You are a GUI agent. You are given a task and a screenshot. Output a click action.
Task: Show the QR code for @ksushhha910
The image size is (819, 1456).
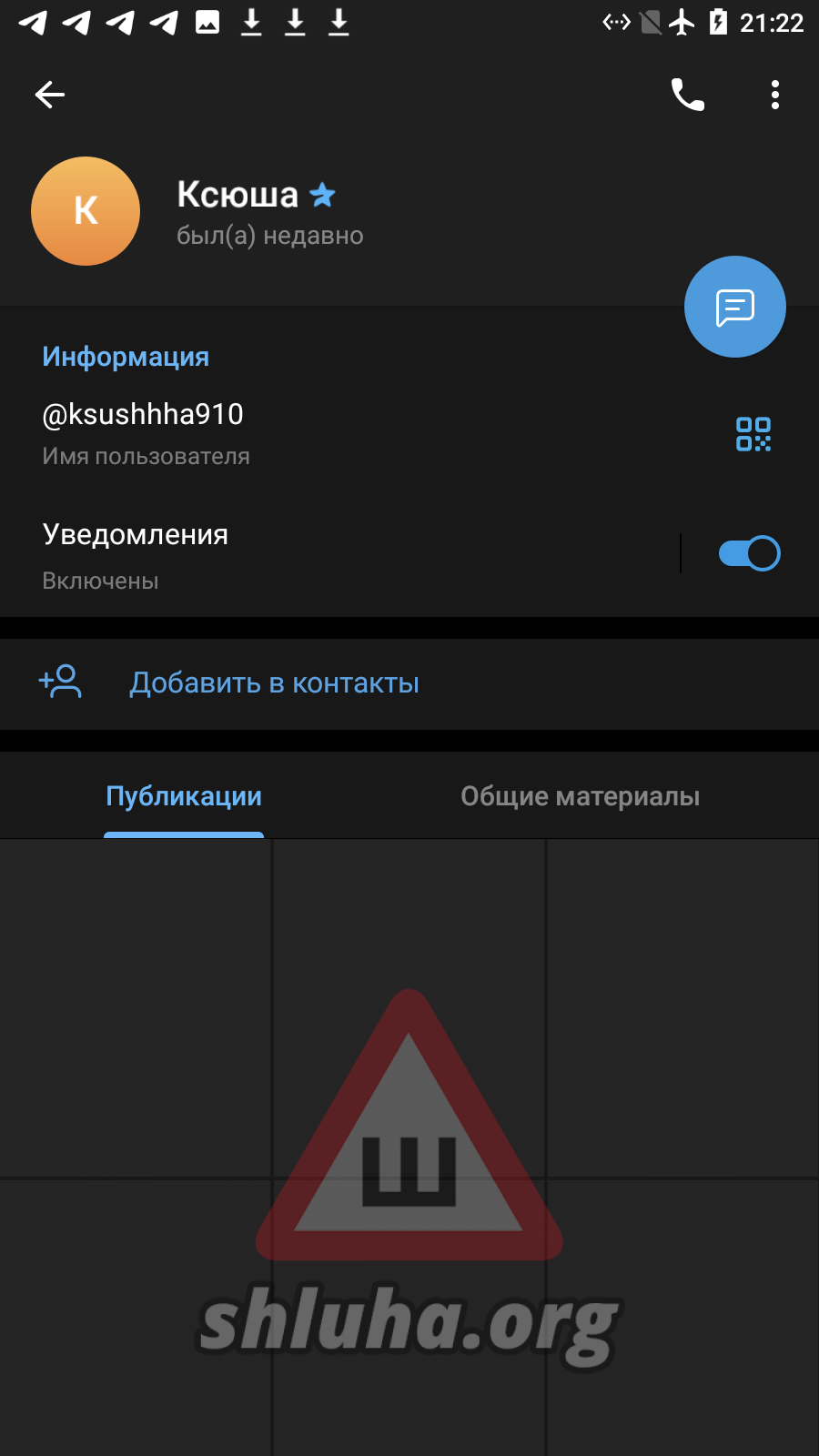point(753,434)
